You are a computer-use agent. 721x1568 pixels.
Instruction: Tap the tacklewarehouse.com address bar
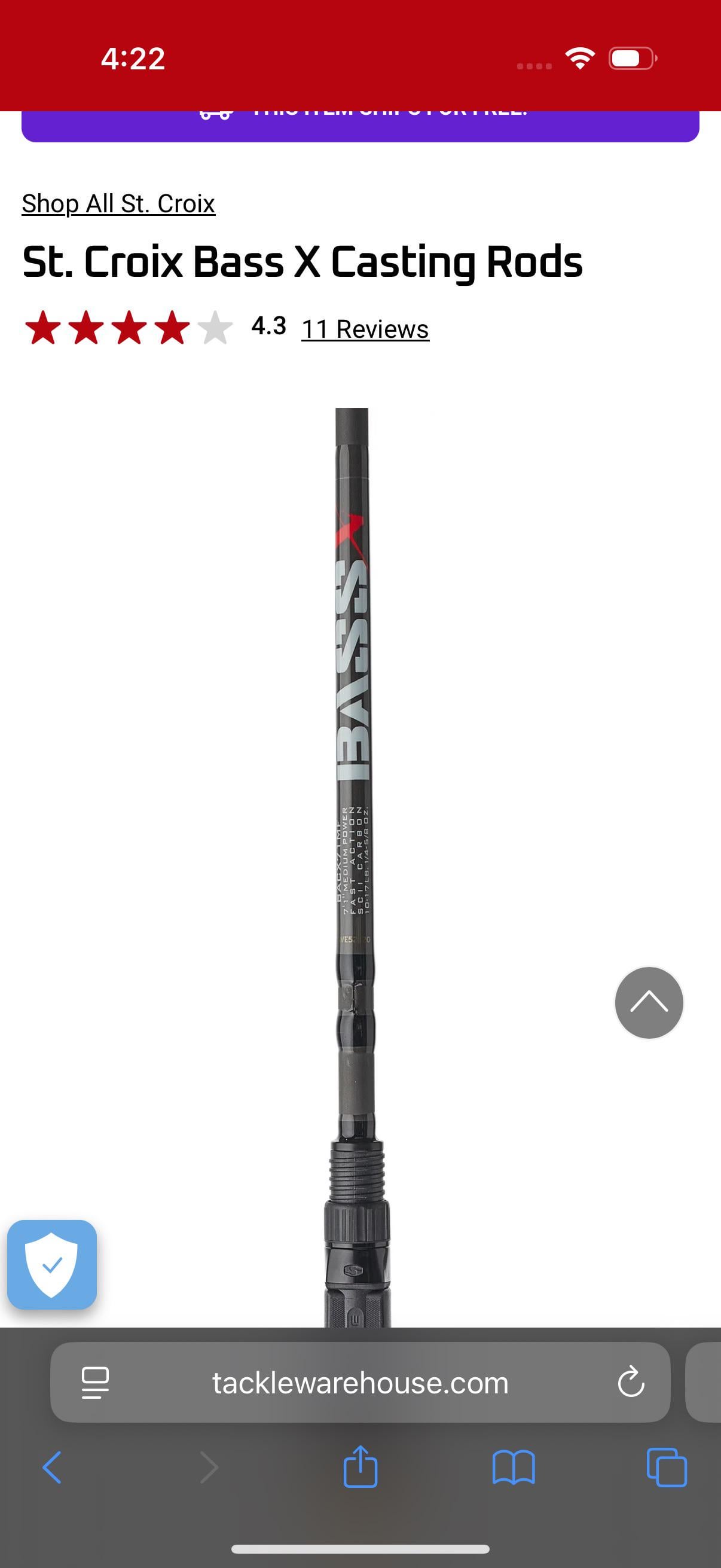point(360,1383)
